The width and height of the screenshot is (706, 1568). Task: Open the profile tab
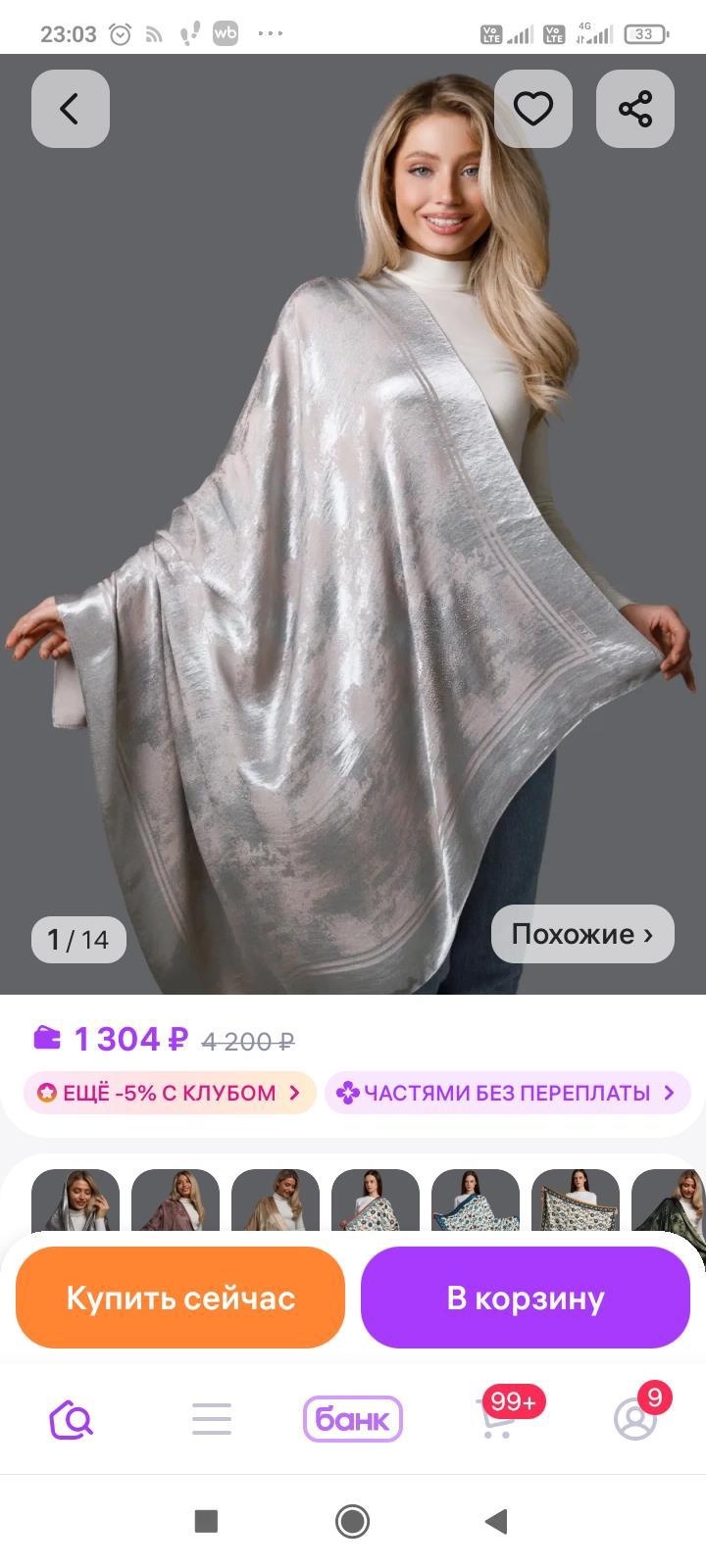(635, 1418)
